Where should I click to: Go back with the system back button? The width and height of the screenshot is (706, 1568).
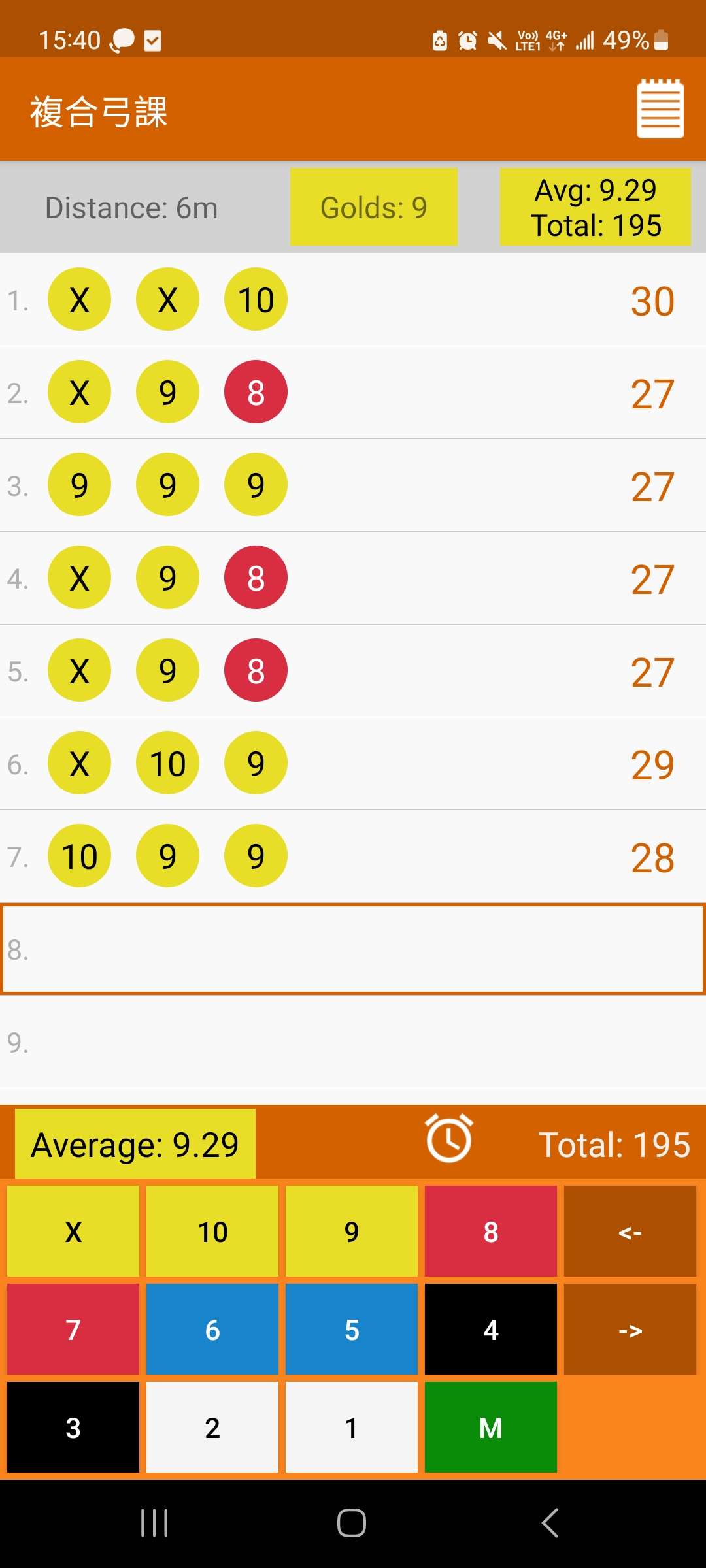click(x=550, y=1523)
